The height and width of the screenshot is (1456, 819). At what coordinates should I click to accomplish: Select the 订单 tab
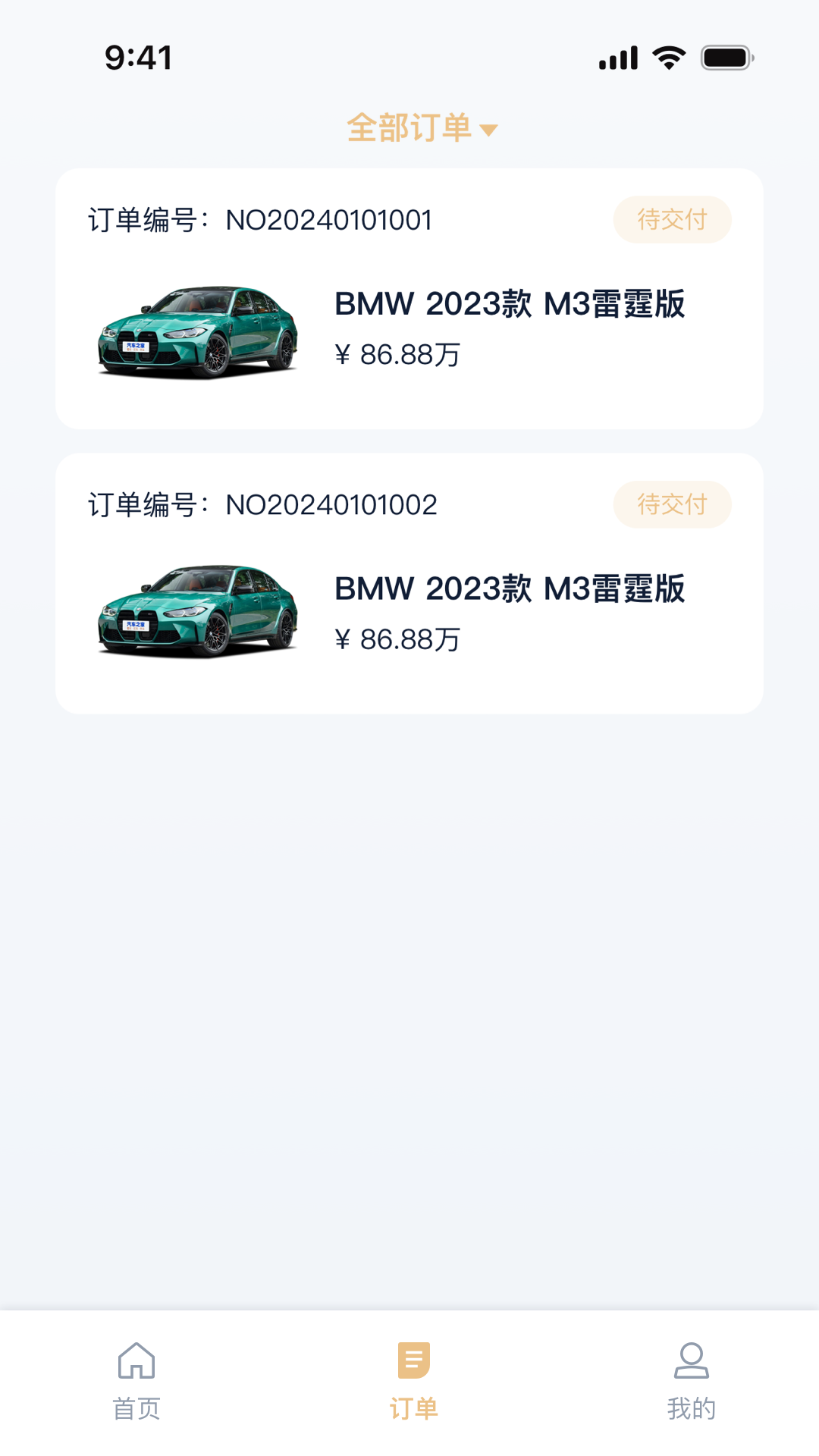tap(413, 1380)
